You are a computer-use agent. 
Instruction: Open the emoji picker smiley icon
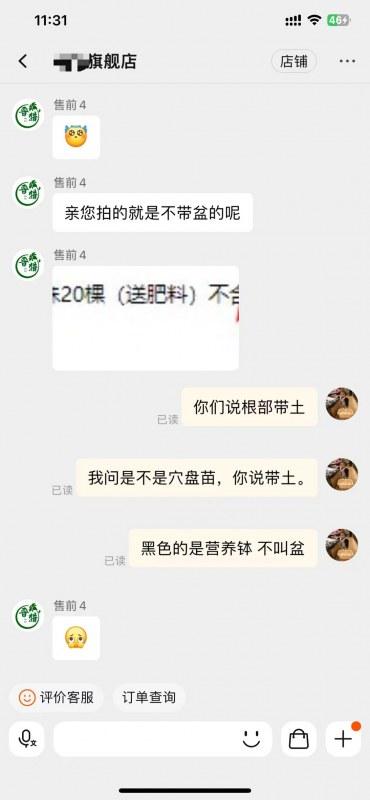pos(252,739)
